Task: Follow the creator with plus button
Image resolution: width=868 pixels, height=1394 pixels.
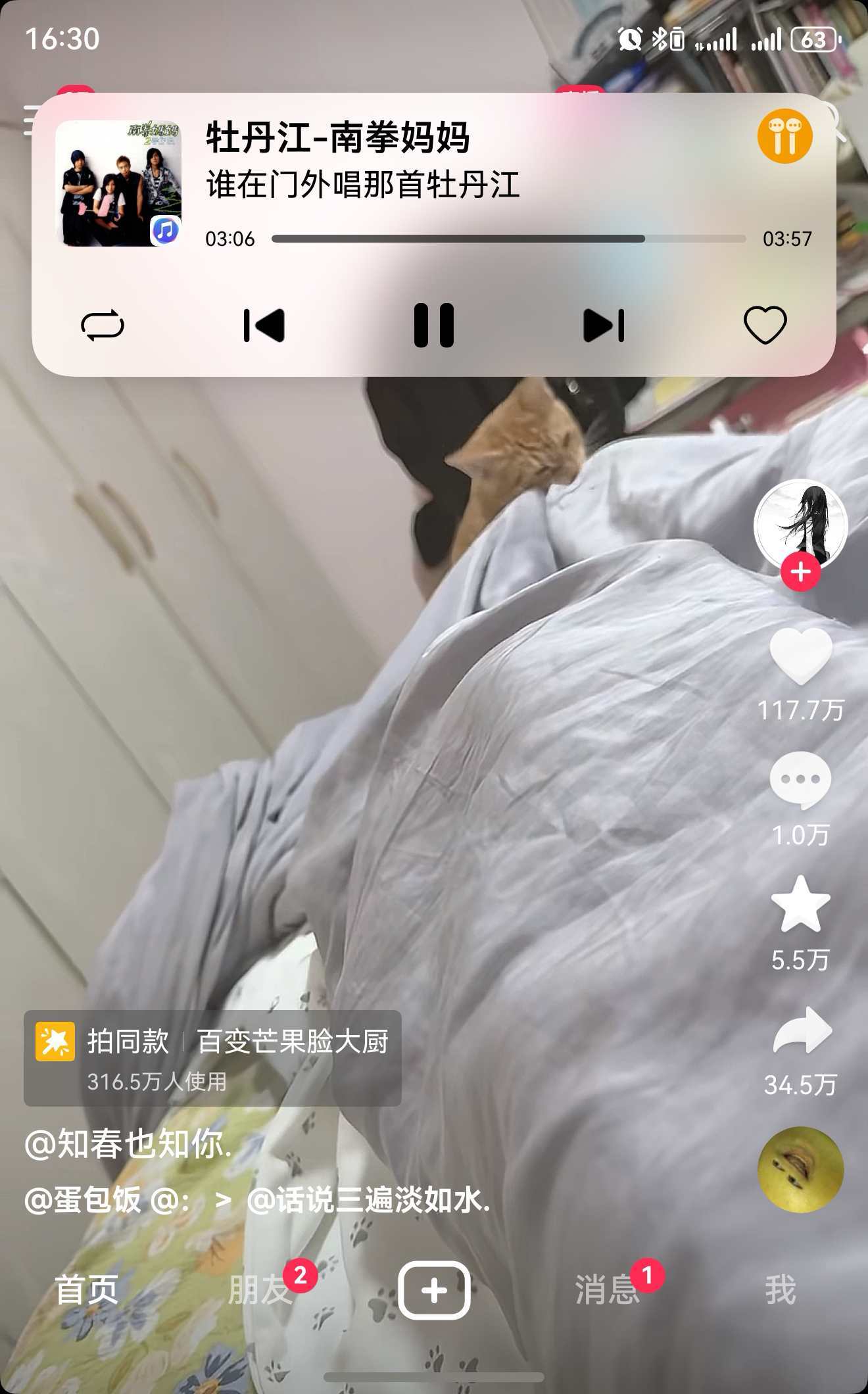Action: pos(800,572)
